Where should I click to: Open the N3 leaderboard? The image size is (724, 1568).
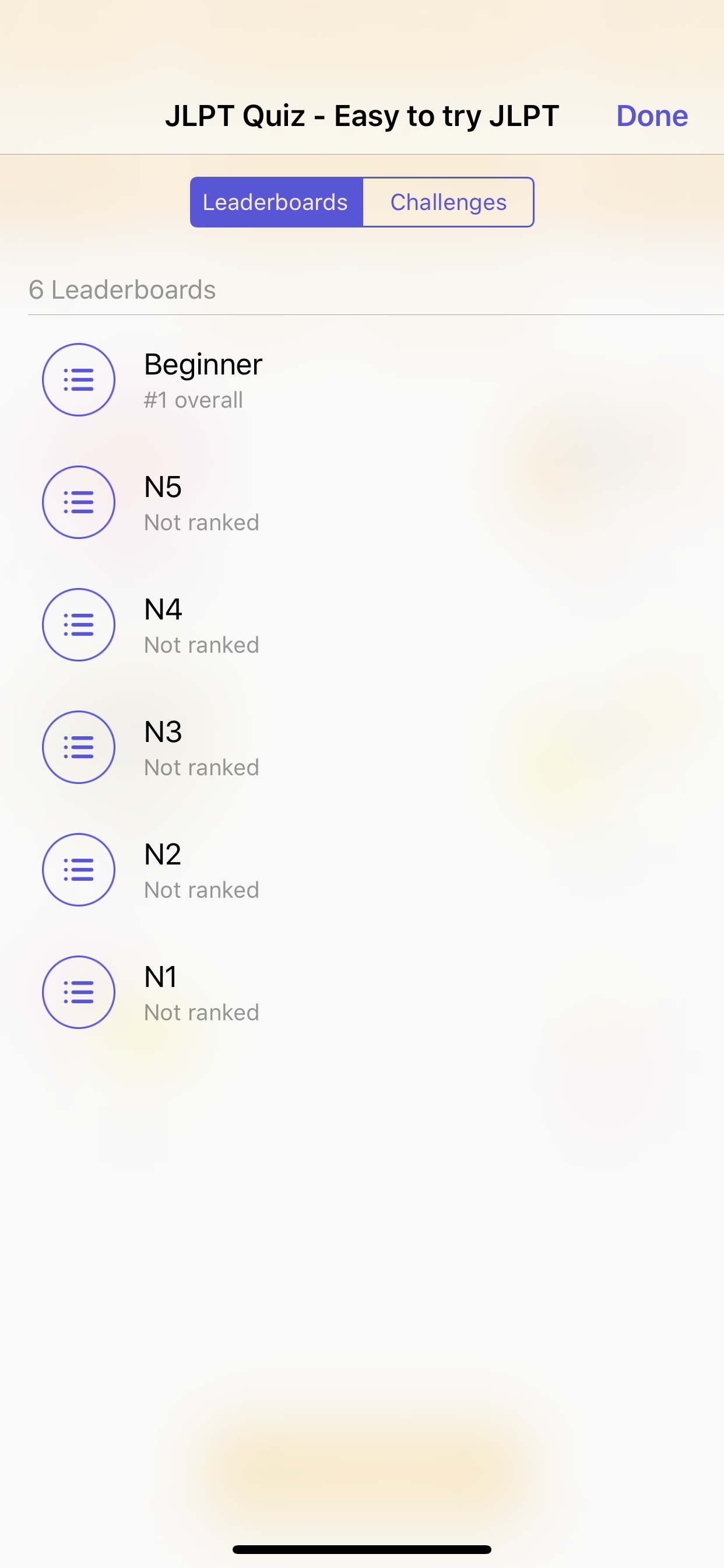[362, 747]
